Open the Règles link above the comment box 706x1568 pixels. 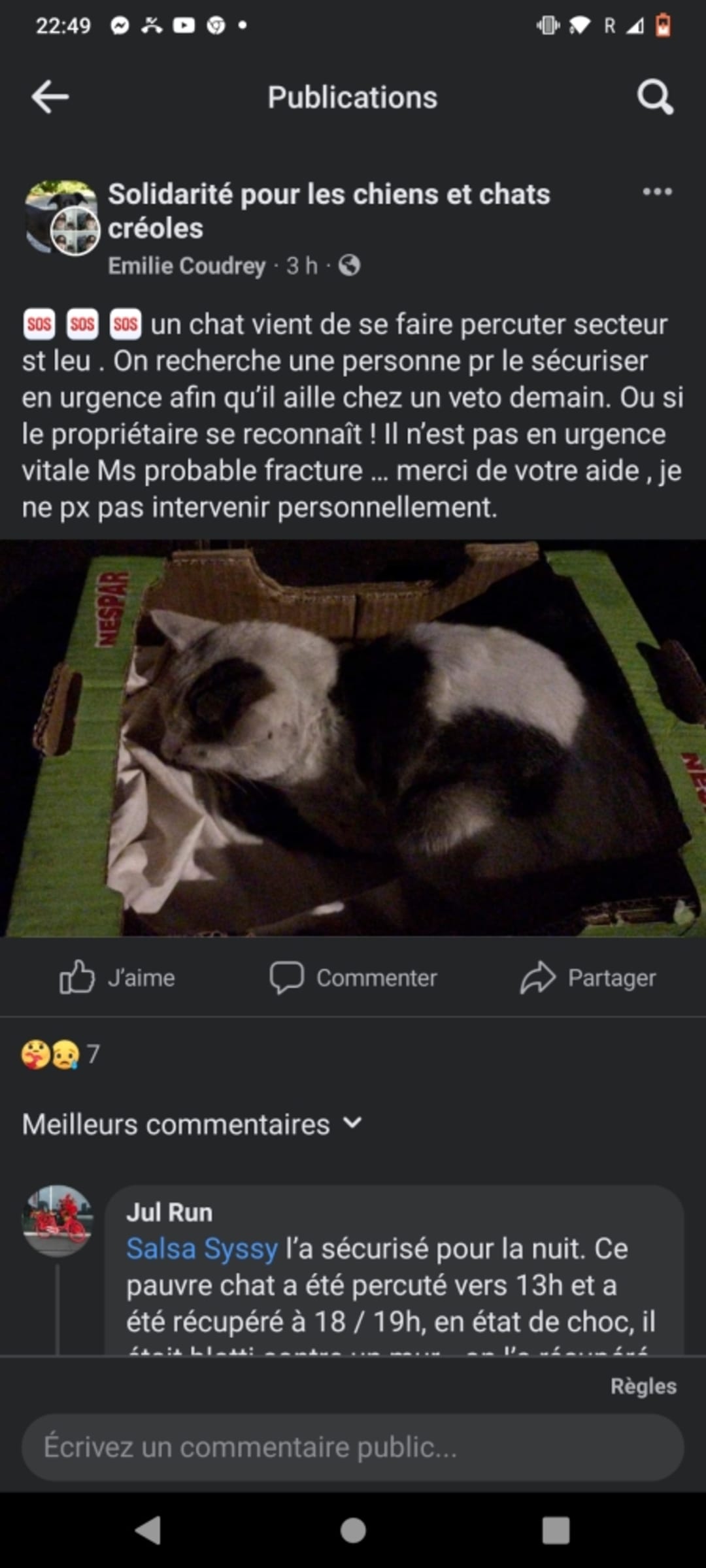(x=644, y=1387)
